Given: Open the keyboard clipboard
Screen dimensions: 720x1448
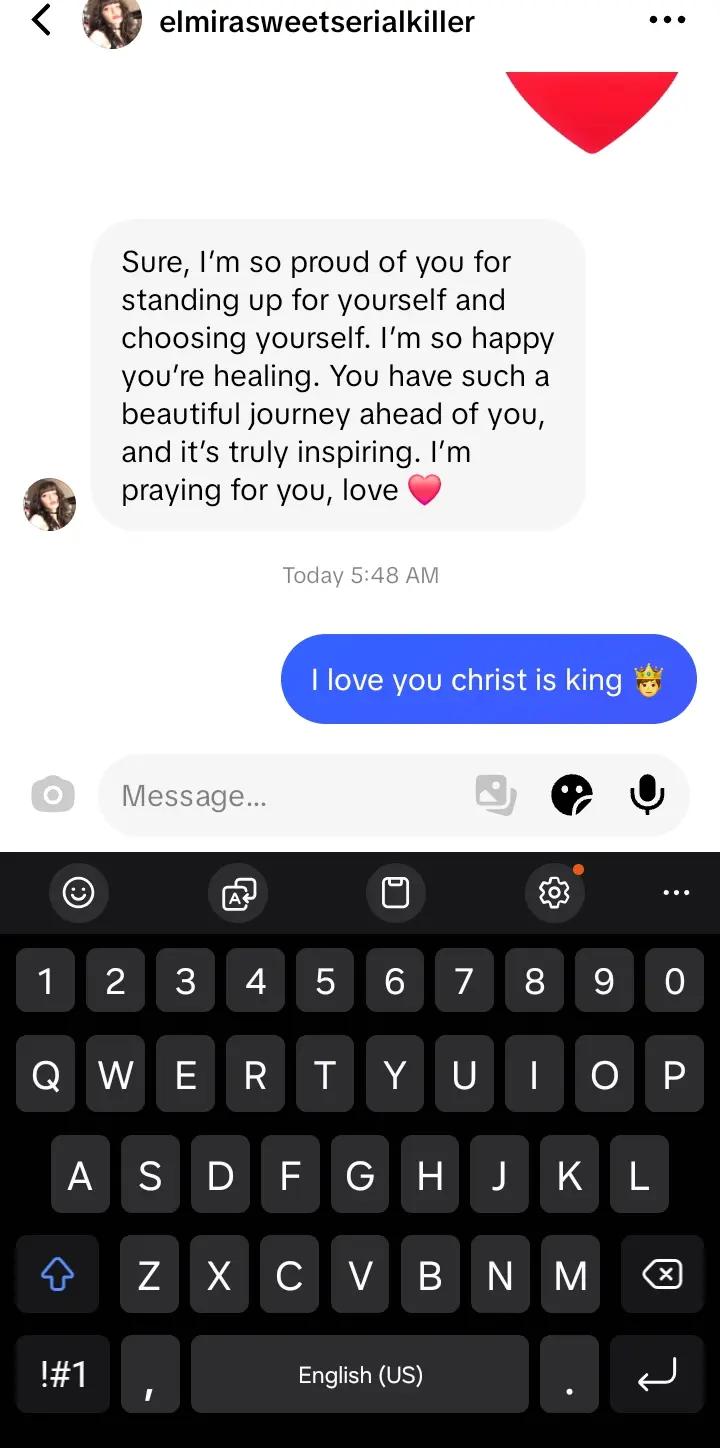Looking at the screenshot, I should 396,892.
